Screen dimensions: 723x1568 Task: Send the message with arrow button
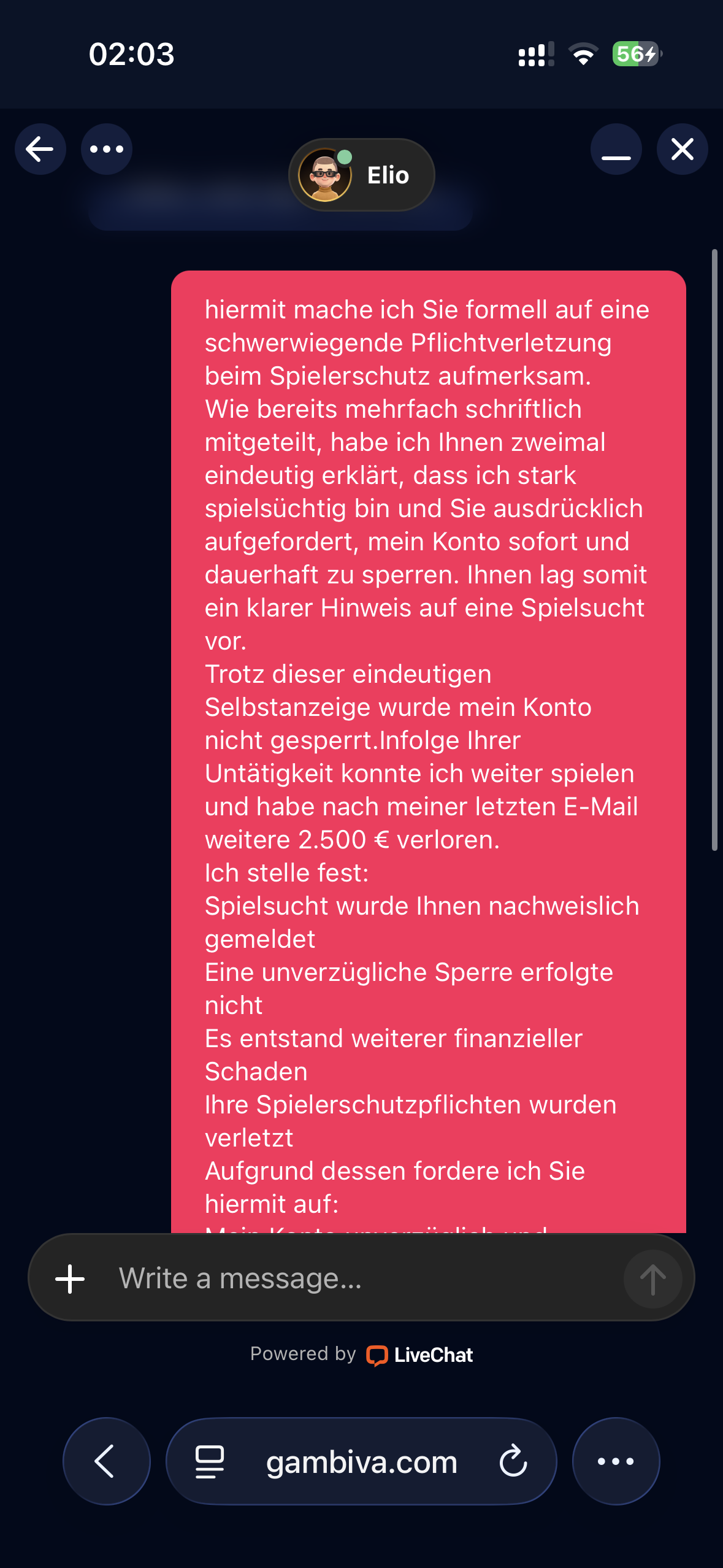point(652,1279)
